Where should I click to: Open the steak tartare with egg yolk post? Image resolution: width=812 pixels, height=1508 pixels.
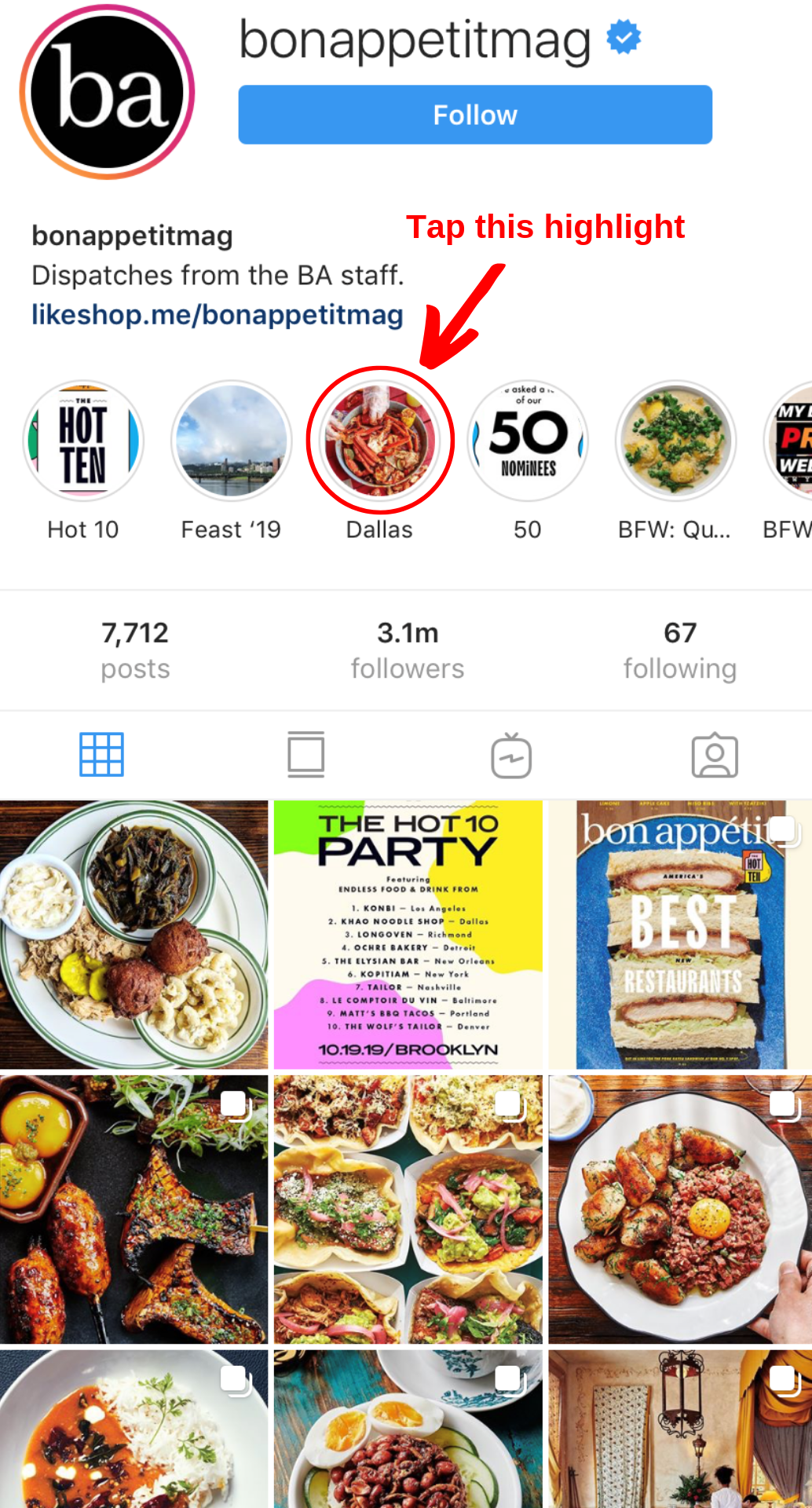coord(680,1210)
